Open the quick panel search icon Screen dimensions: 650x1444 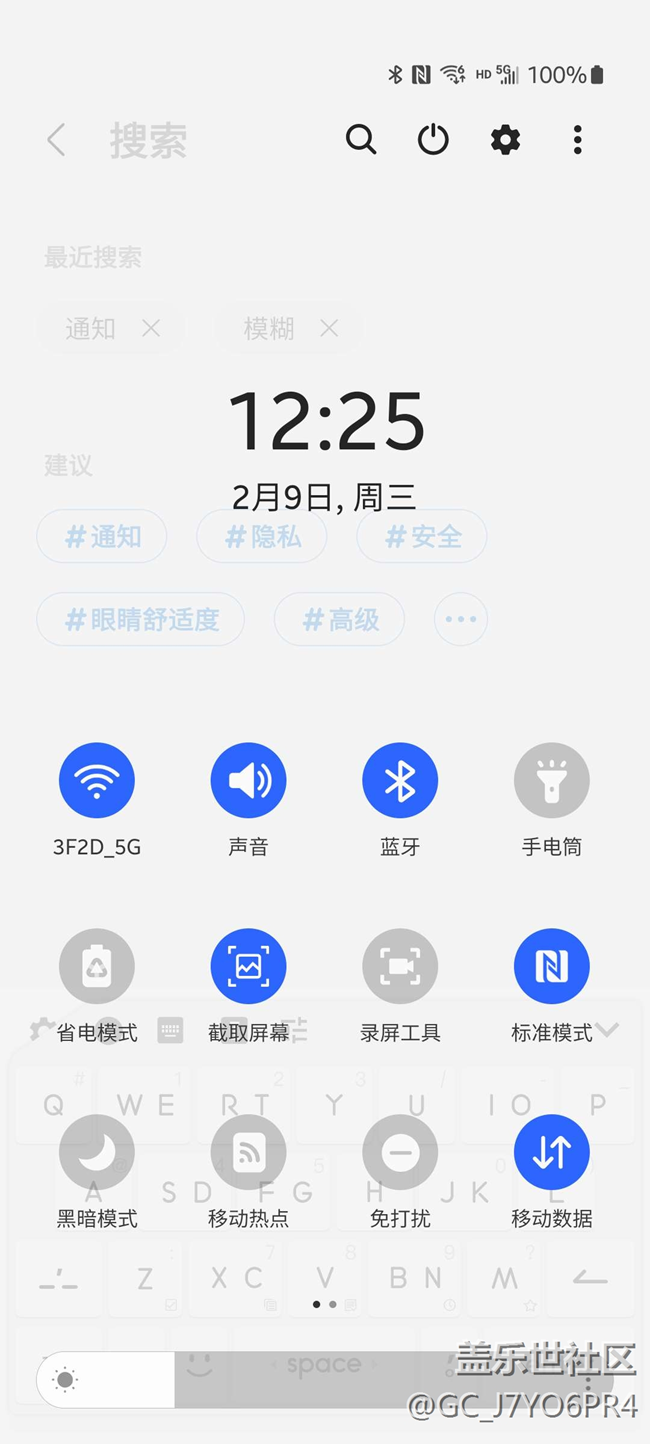tap(361, 139)
